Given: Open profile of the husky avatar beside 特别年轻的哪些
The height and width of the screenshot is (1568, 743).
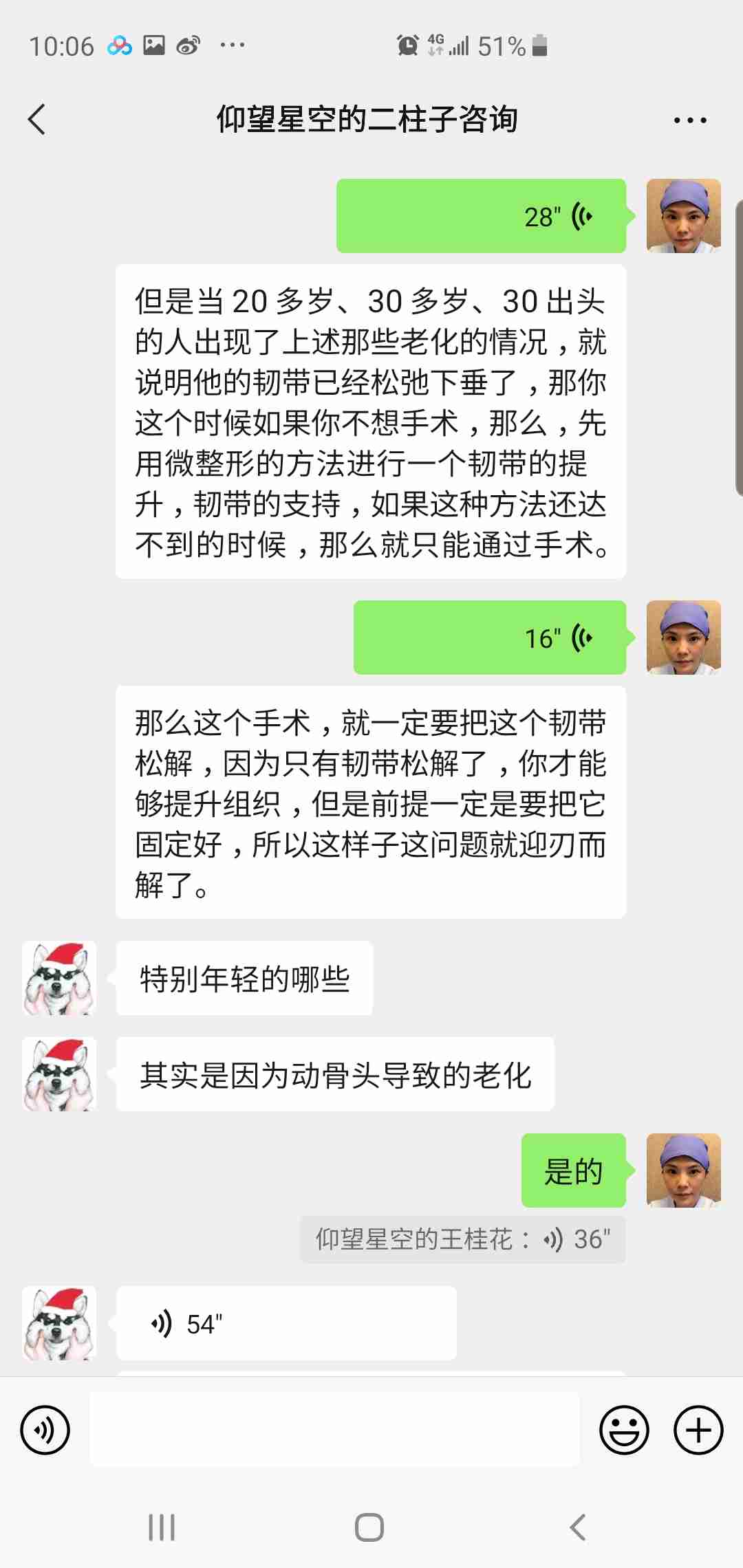Looking at the screenshot, I should (59, 979).
